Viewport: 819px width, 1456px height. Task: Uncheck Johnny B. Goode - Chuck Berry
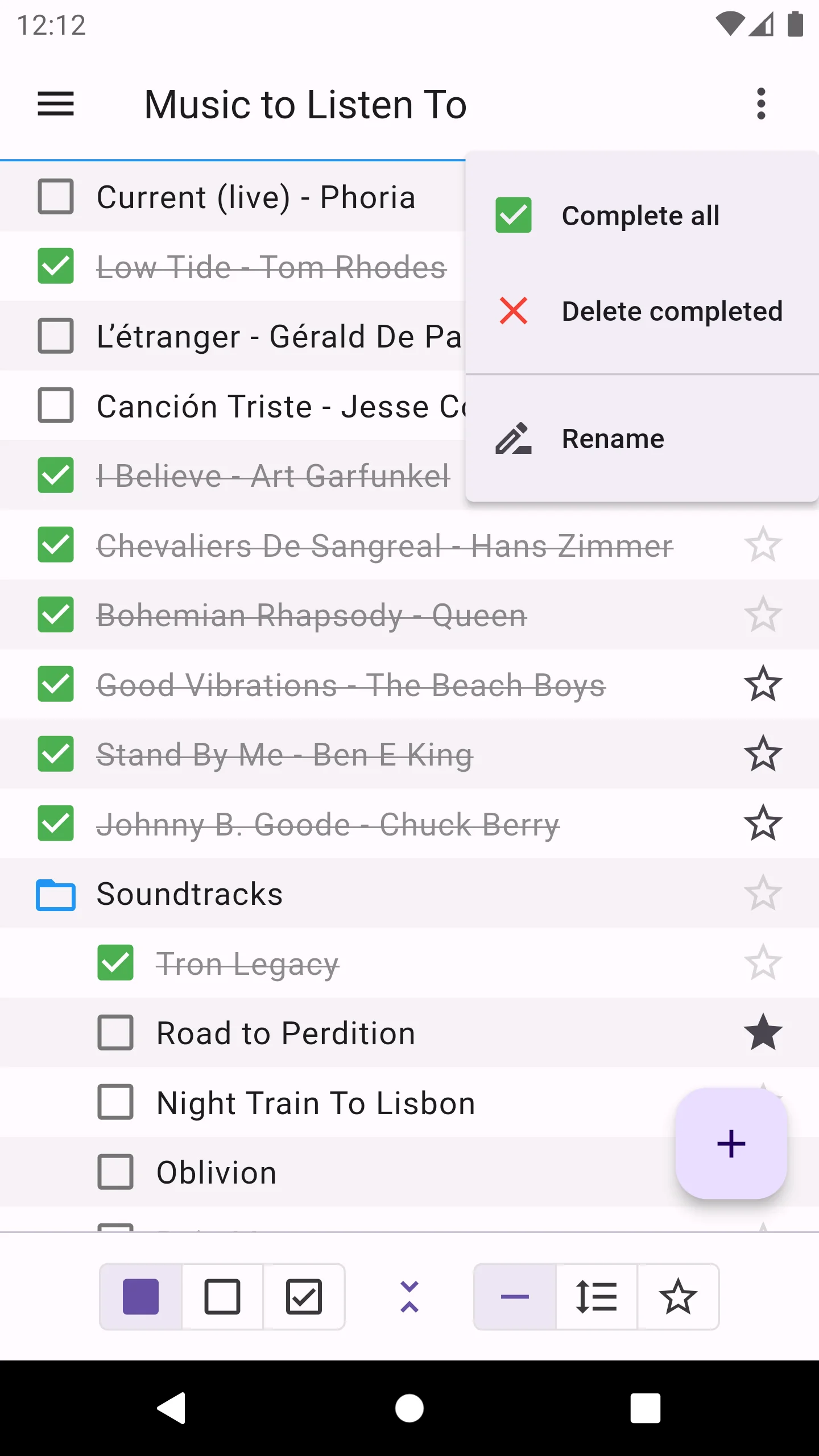(x=56, y=824)
